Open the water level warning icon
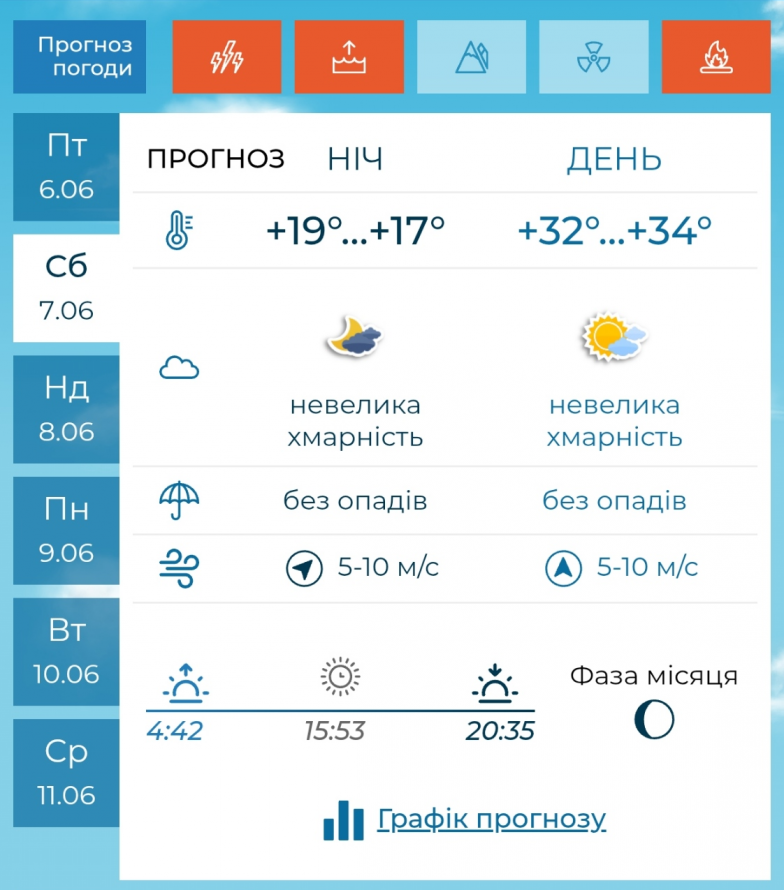Viewport: 784px width, 890px height. pos(349,57)
